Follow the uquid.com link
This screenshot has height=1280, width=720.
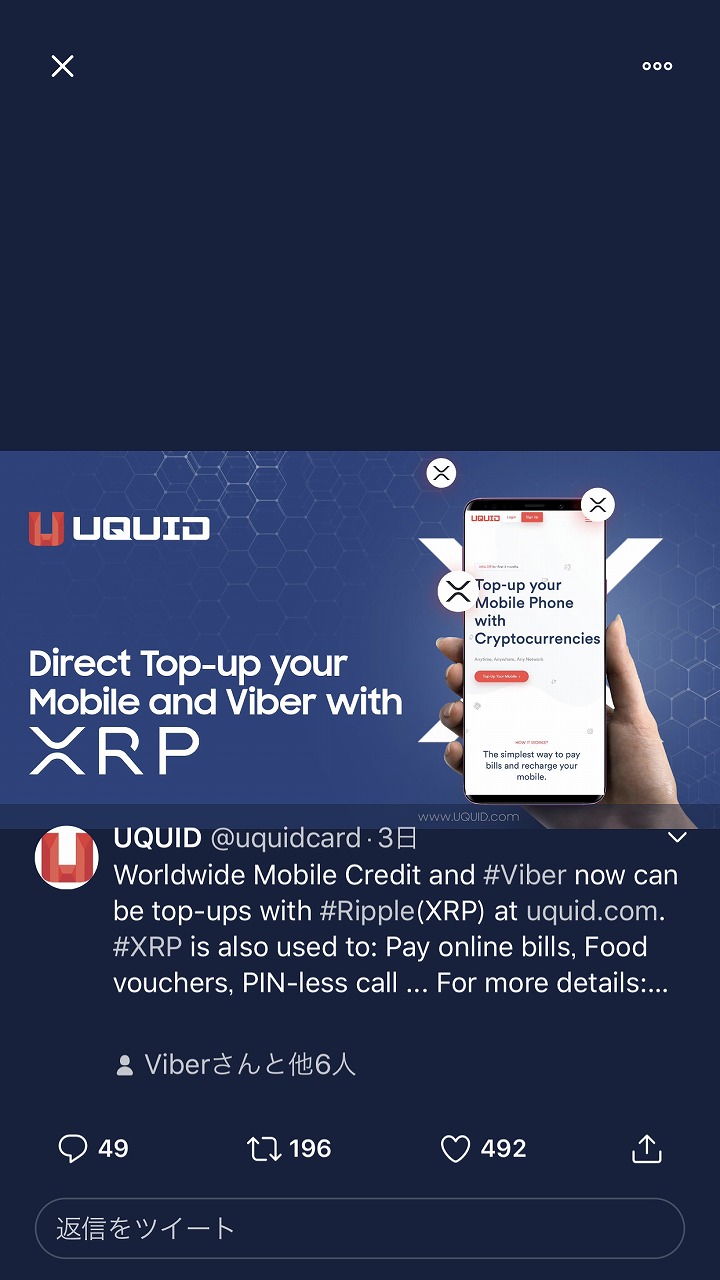[x=592, y=911]
